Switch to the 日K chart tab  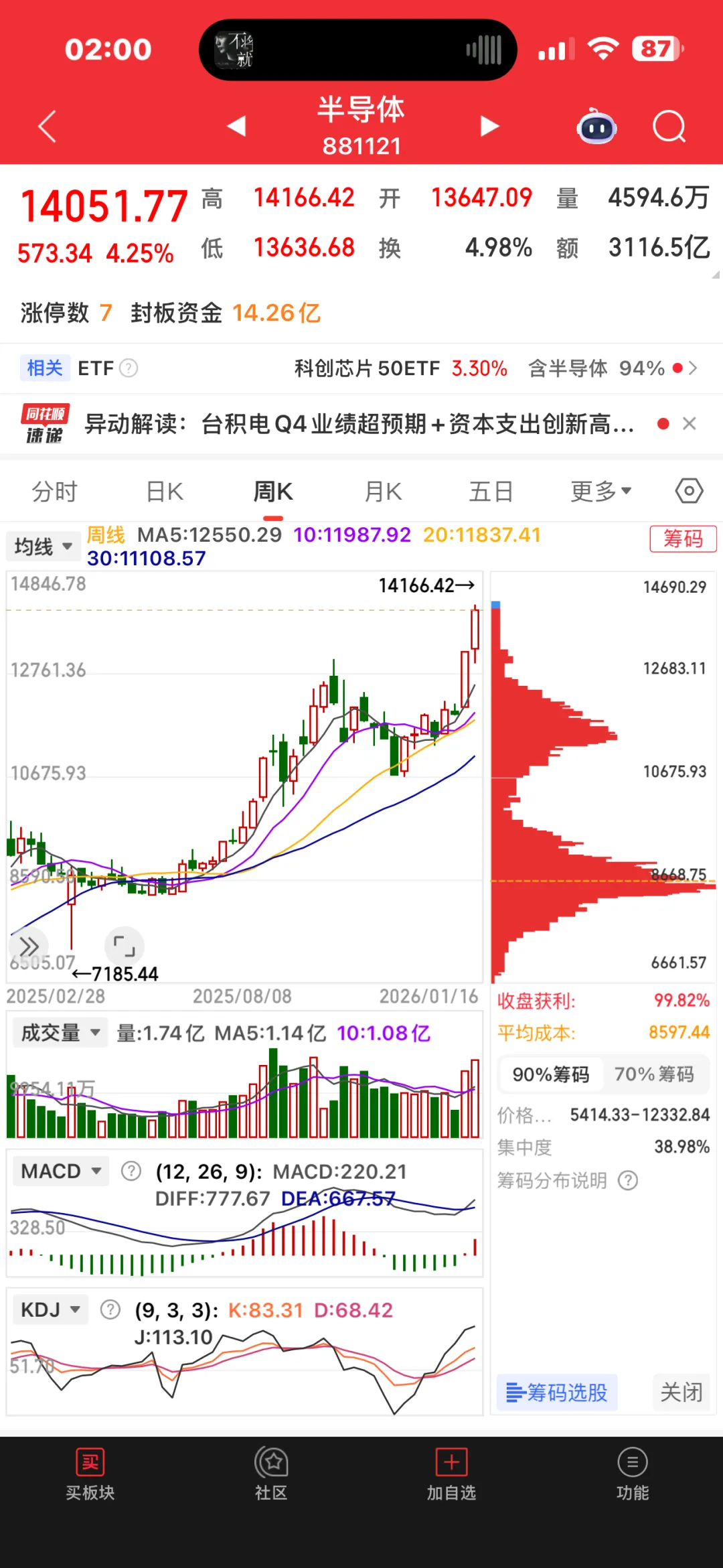(165, 492)
